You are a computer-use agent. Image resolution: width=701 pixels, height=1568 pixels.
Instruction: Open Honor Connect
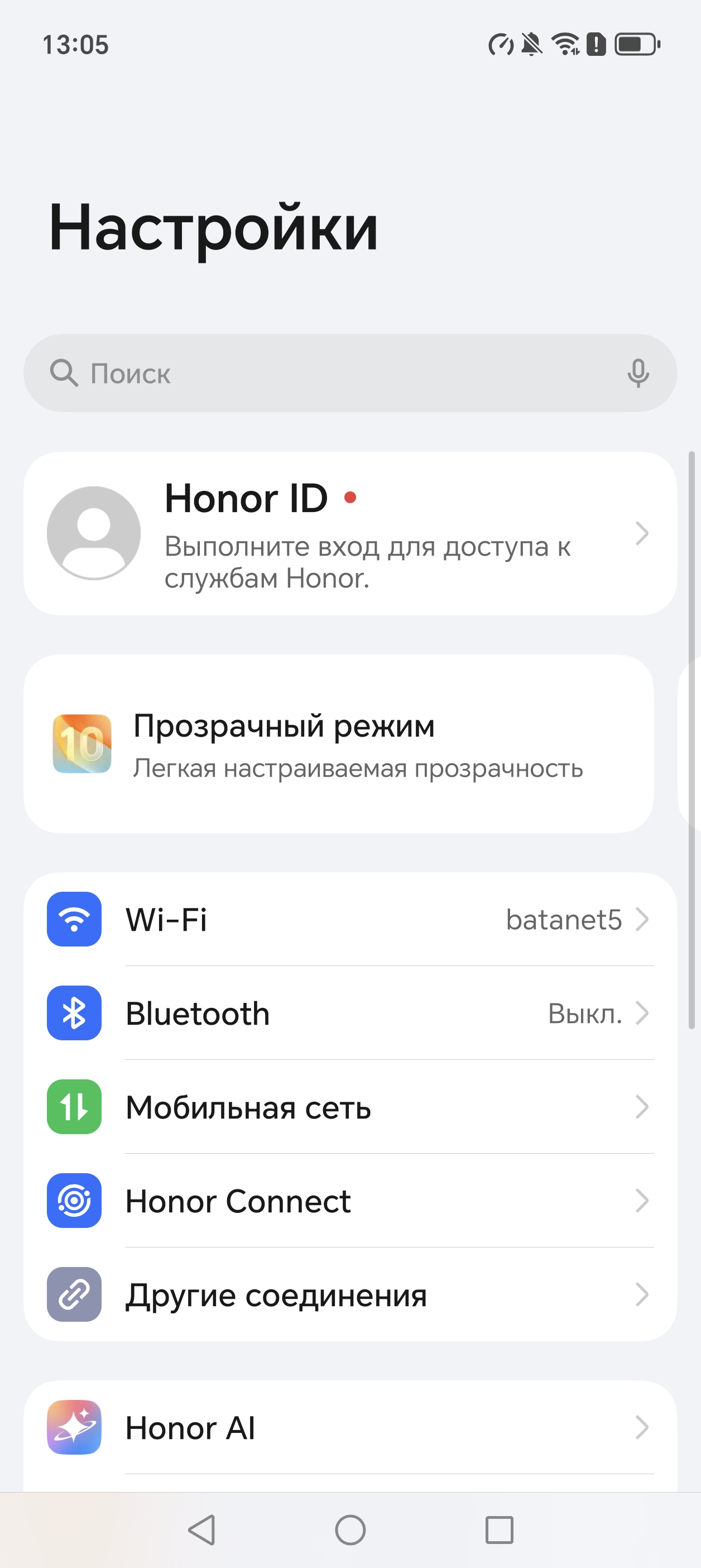tap(350, 1201)
